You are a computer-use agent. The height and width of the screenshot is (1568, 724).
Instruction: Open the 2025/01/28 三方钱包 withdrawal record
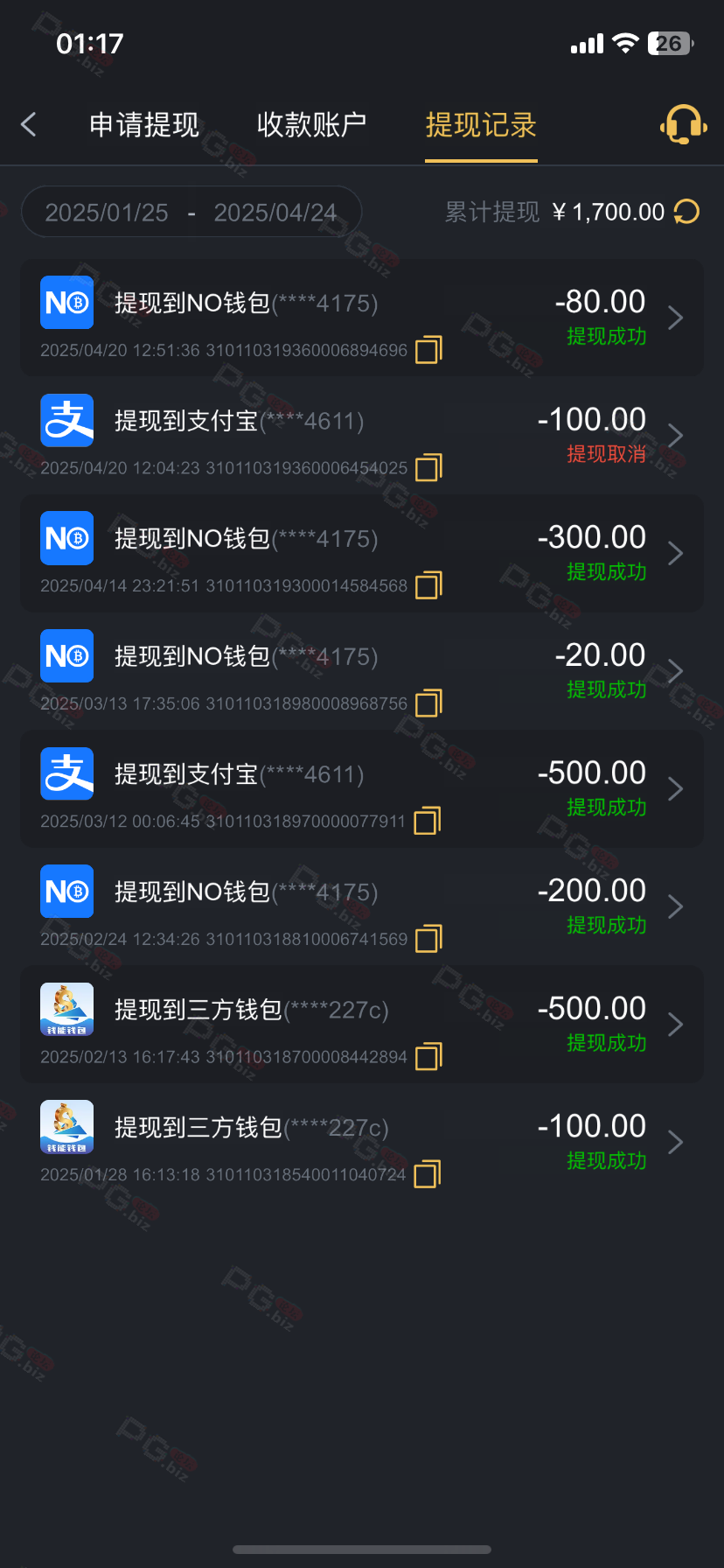point(362,1142)
